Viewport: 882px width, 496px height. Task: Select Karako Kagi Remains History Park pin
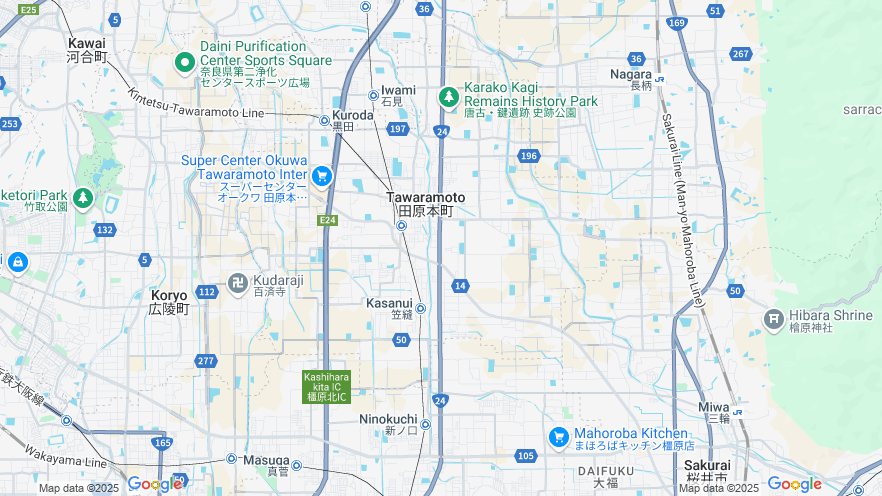(449, 97)
